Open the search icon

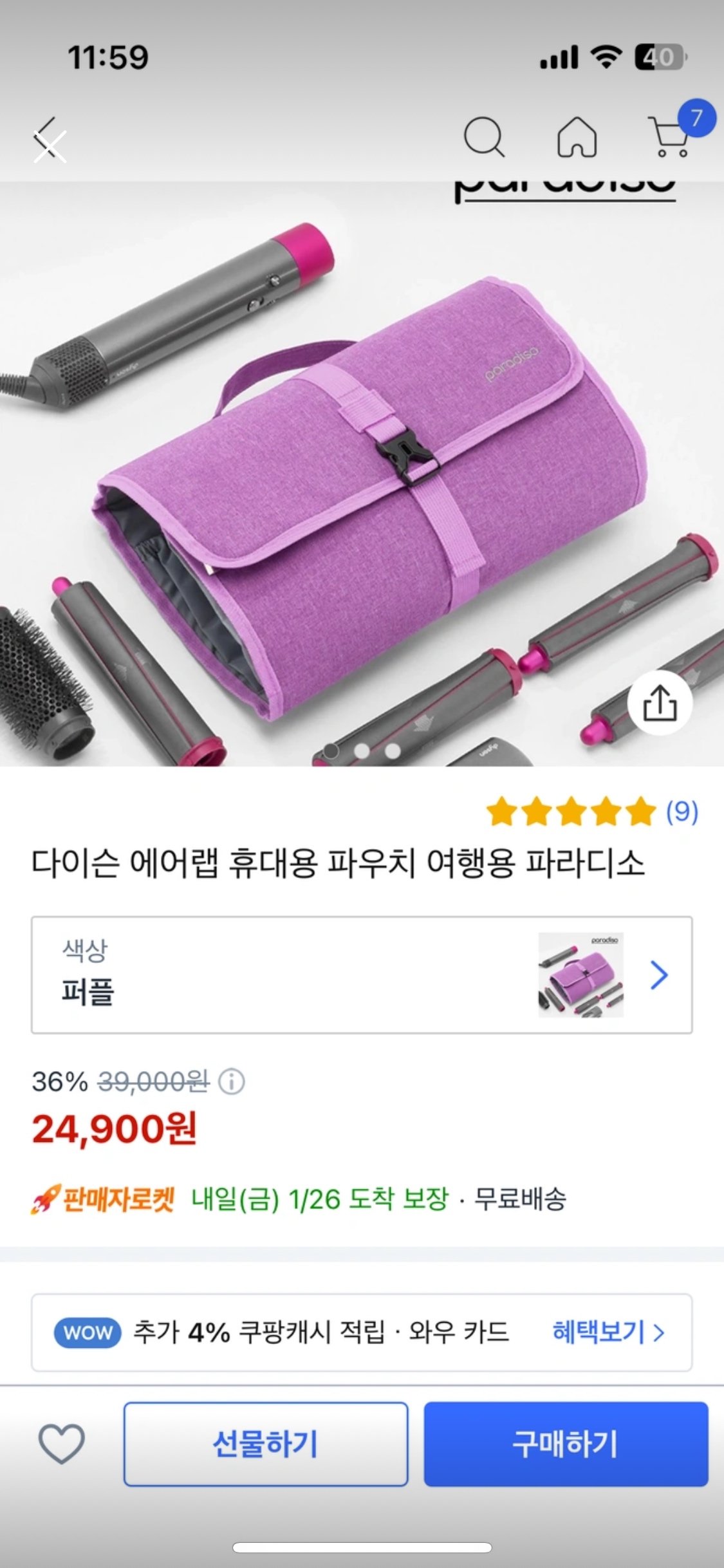pos(484,137)
